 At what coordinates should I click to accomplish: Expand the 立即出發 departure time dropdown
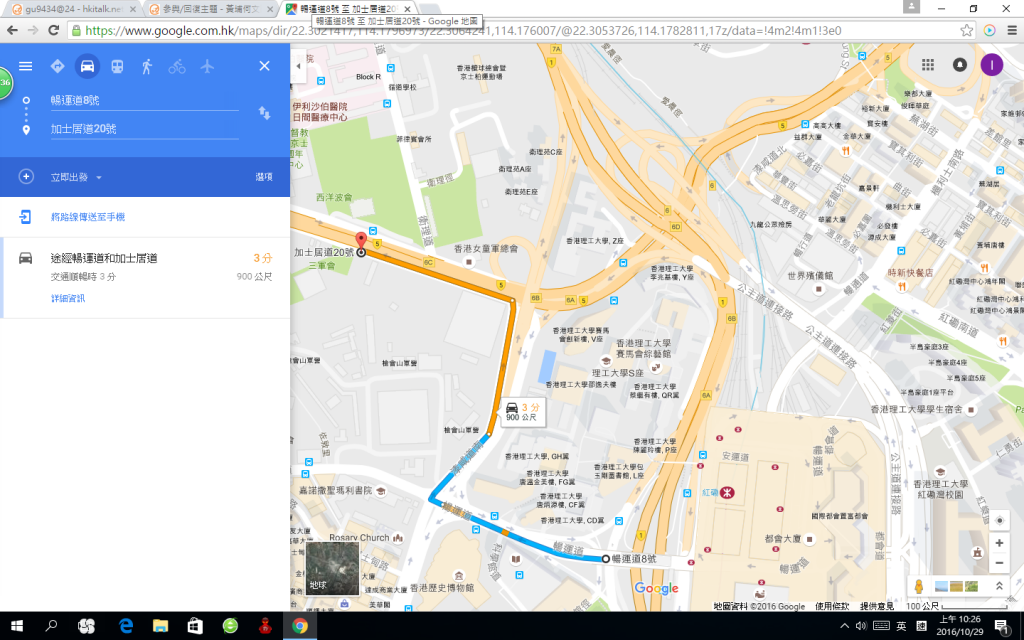pos(77,177)
